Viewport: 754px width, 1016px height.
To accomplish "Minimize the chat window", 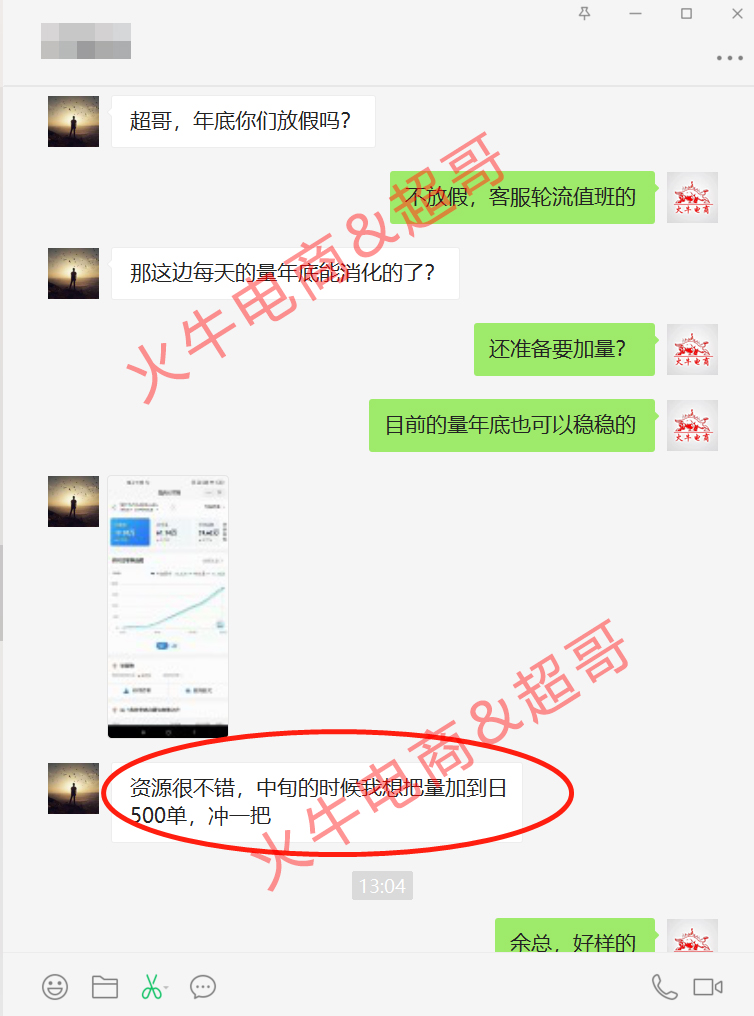I will 636,13.
